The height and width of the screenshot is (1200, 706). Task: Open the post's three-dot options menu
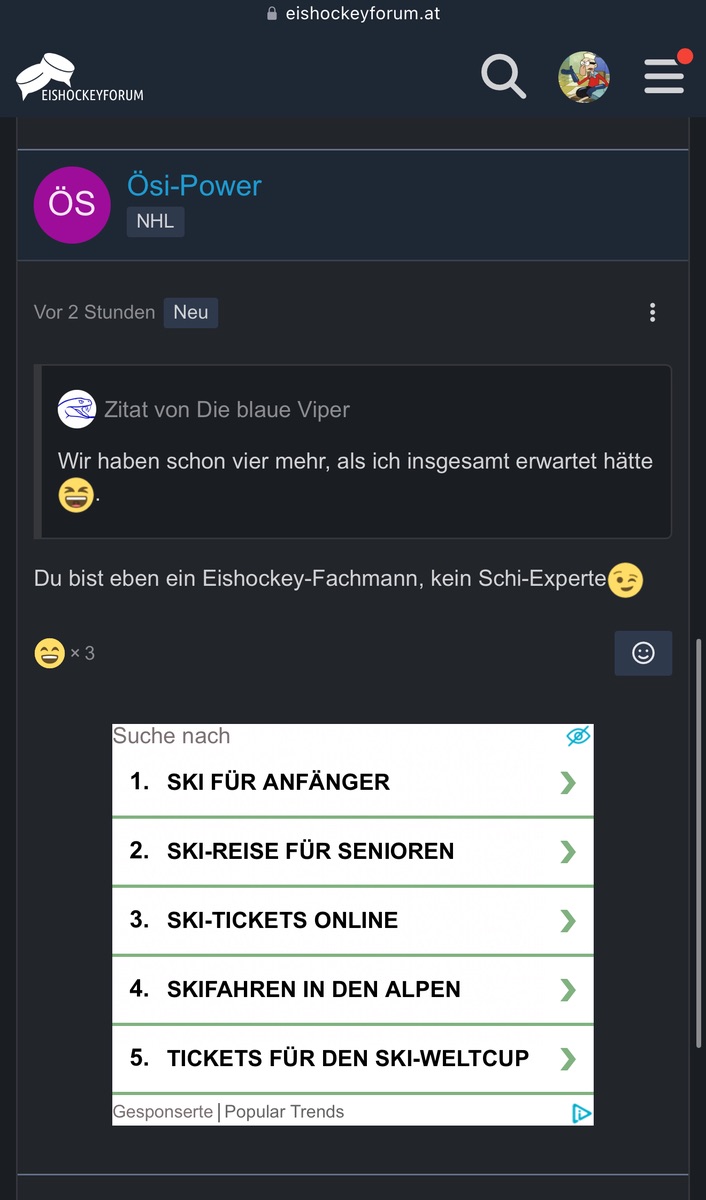coord(652,313)
